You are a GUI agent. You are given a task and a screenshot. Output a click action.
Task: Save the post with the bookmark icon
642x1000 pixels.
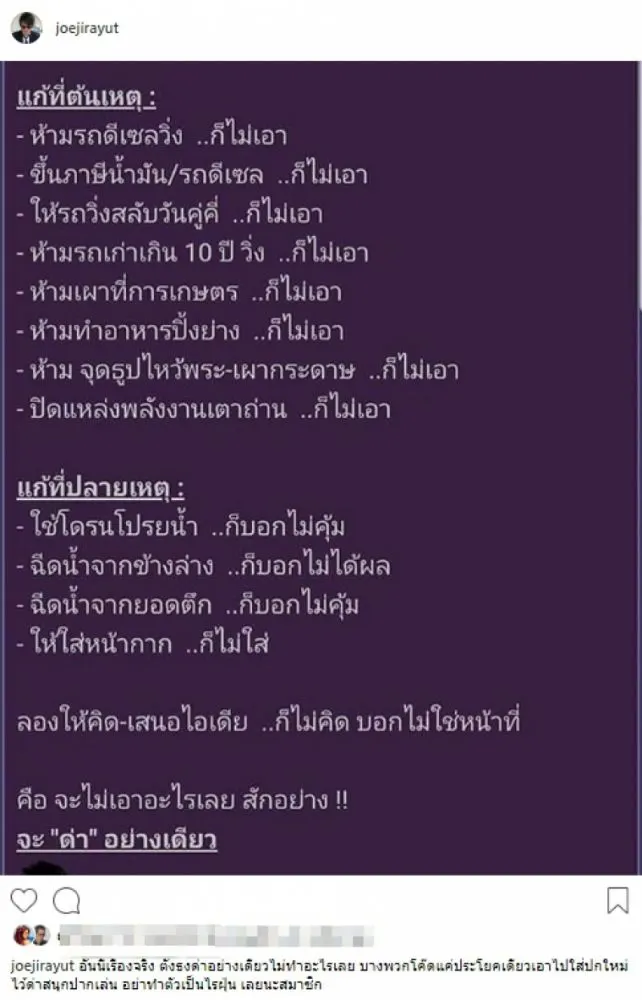(617, 900)
